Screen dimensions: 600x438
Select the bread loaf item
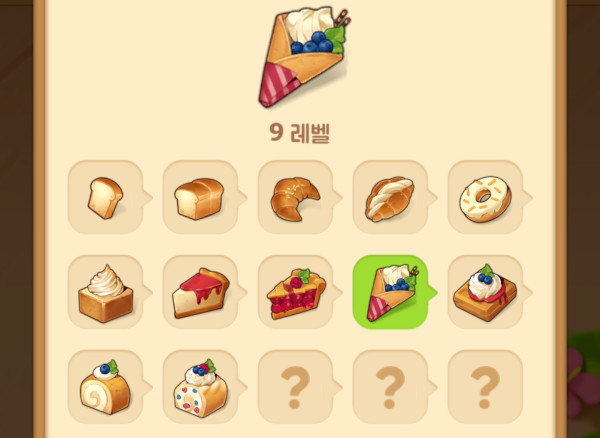(199, 197)
